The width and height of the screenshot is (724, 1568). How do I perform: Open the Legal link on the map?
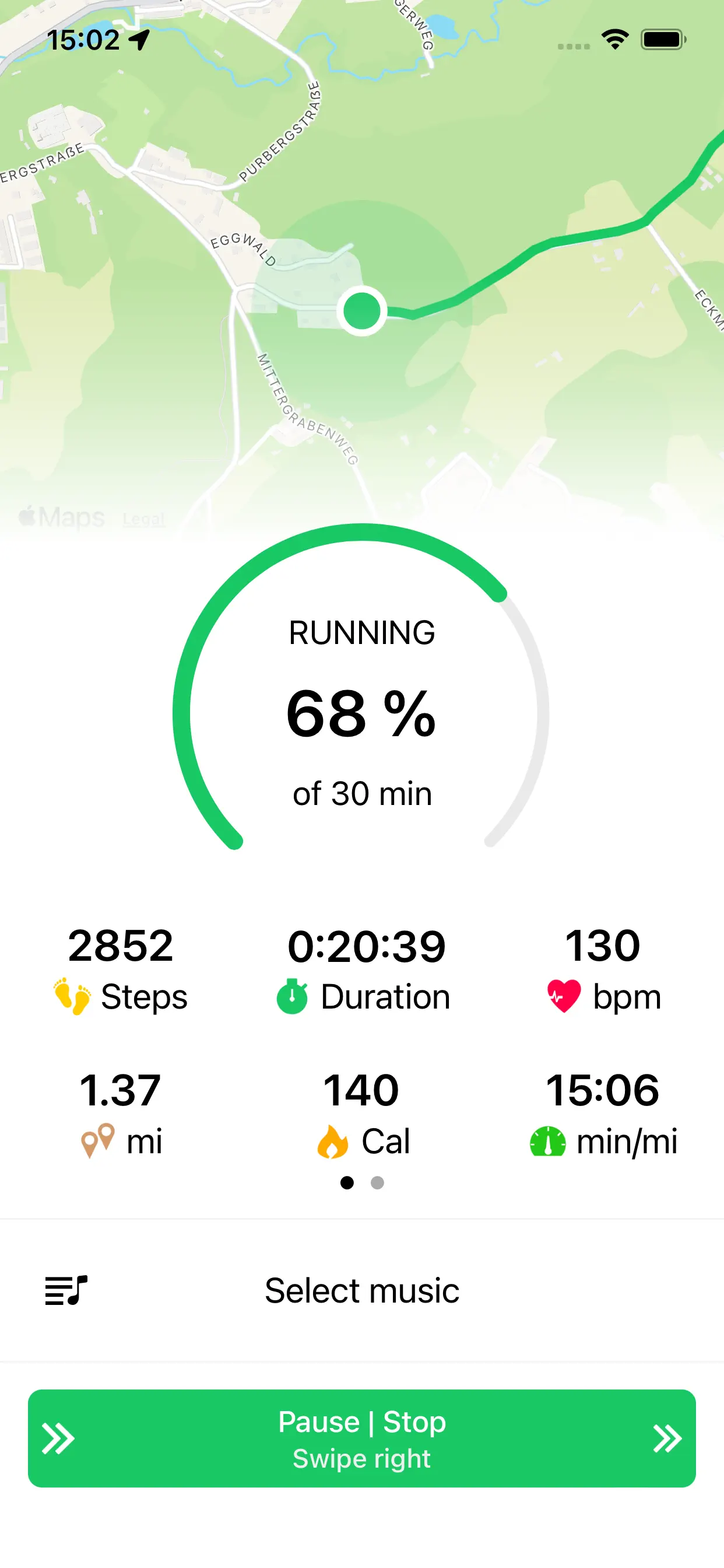(x=143, y=519)
